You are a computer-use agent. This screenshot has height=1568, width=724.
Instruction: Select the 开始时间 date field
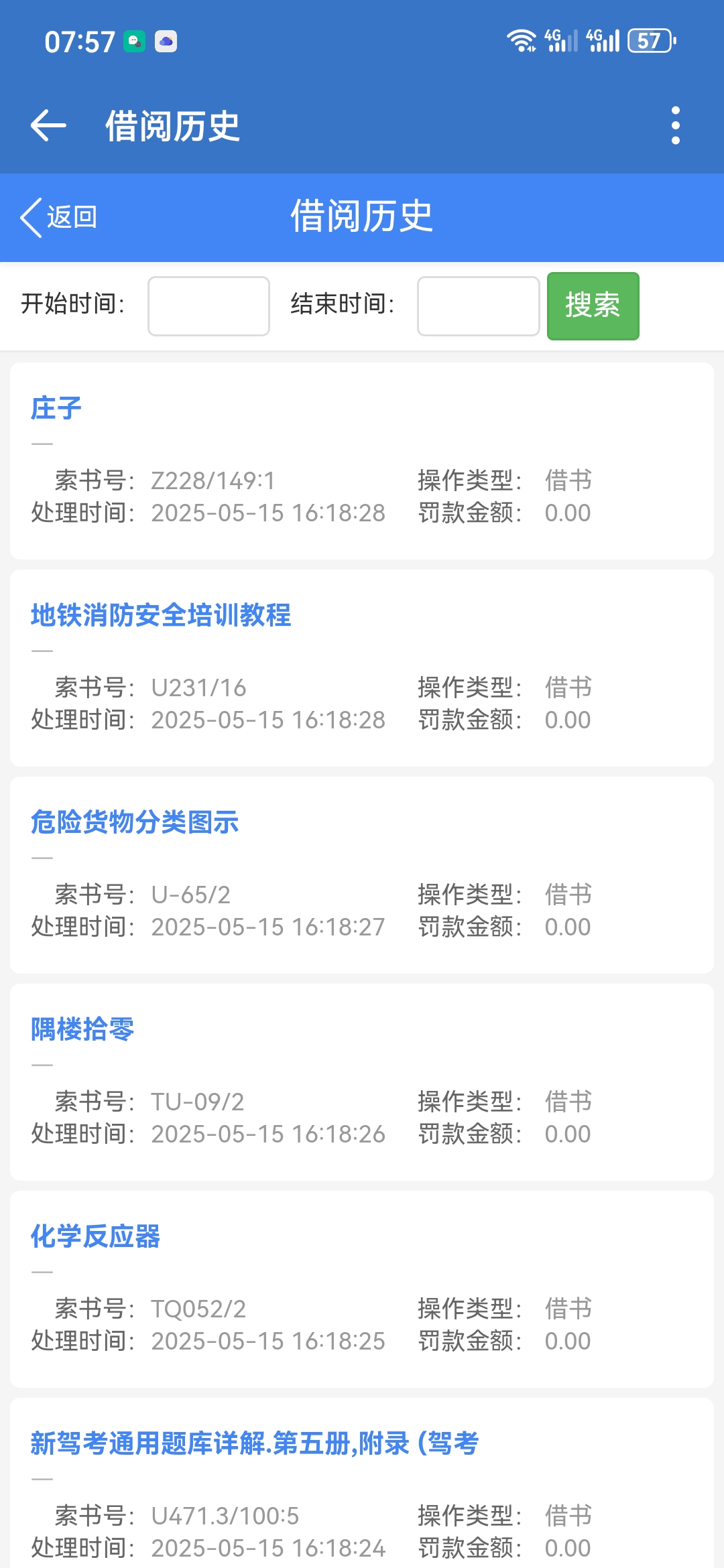[x=208, y=306]
